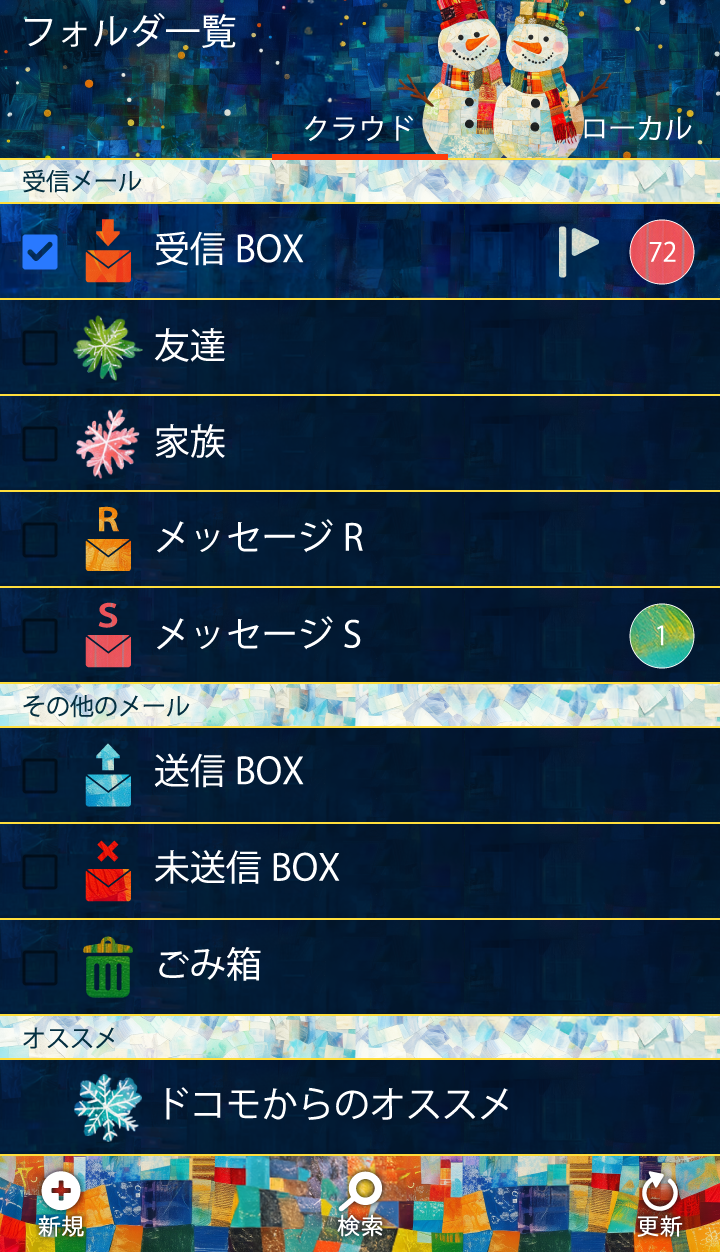The width and height of the screenshot is (720, 1252).
Task: Switch to the クラウド tab
Action: tap(359, 128)
